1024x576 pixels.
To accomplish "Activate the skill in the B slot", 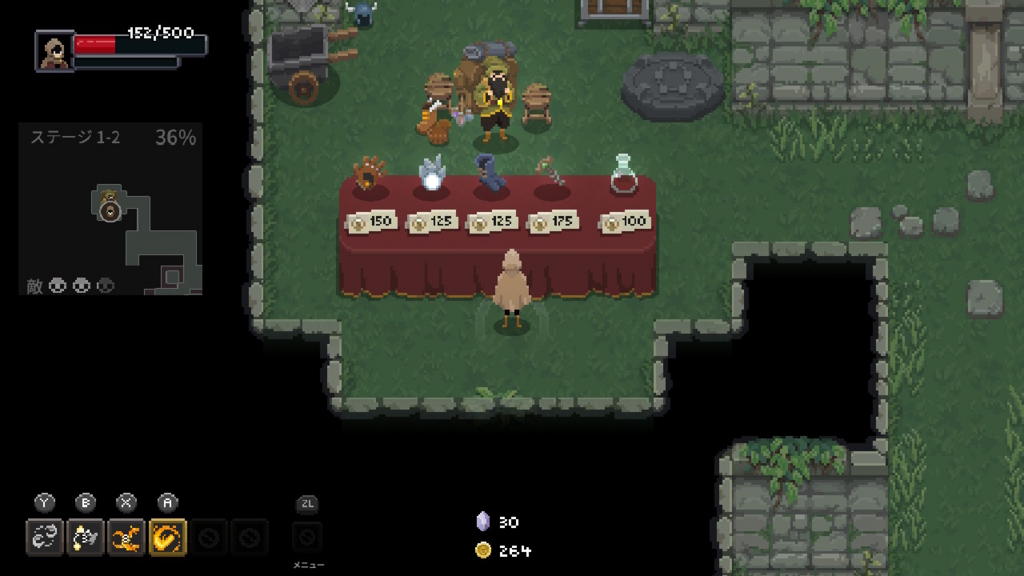I will coord(85,538).
